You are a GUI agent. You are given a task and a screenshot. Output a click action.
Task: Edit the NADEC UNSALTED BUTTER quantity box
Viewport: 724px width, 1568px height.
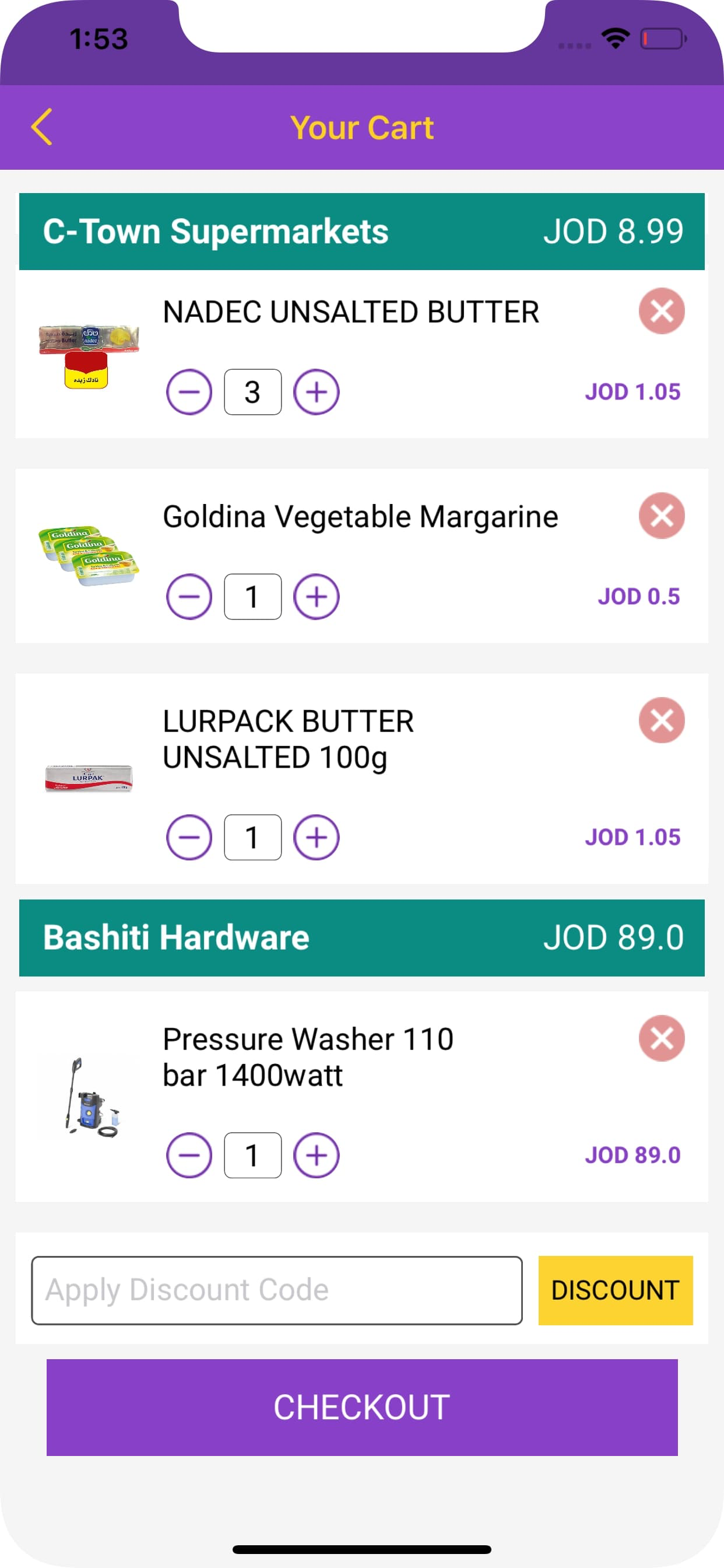pyautogui.click(x=252, y=392)
